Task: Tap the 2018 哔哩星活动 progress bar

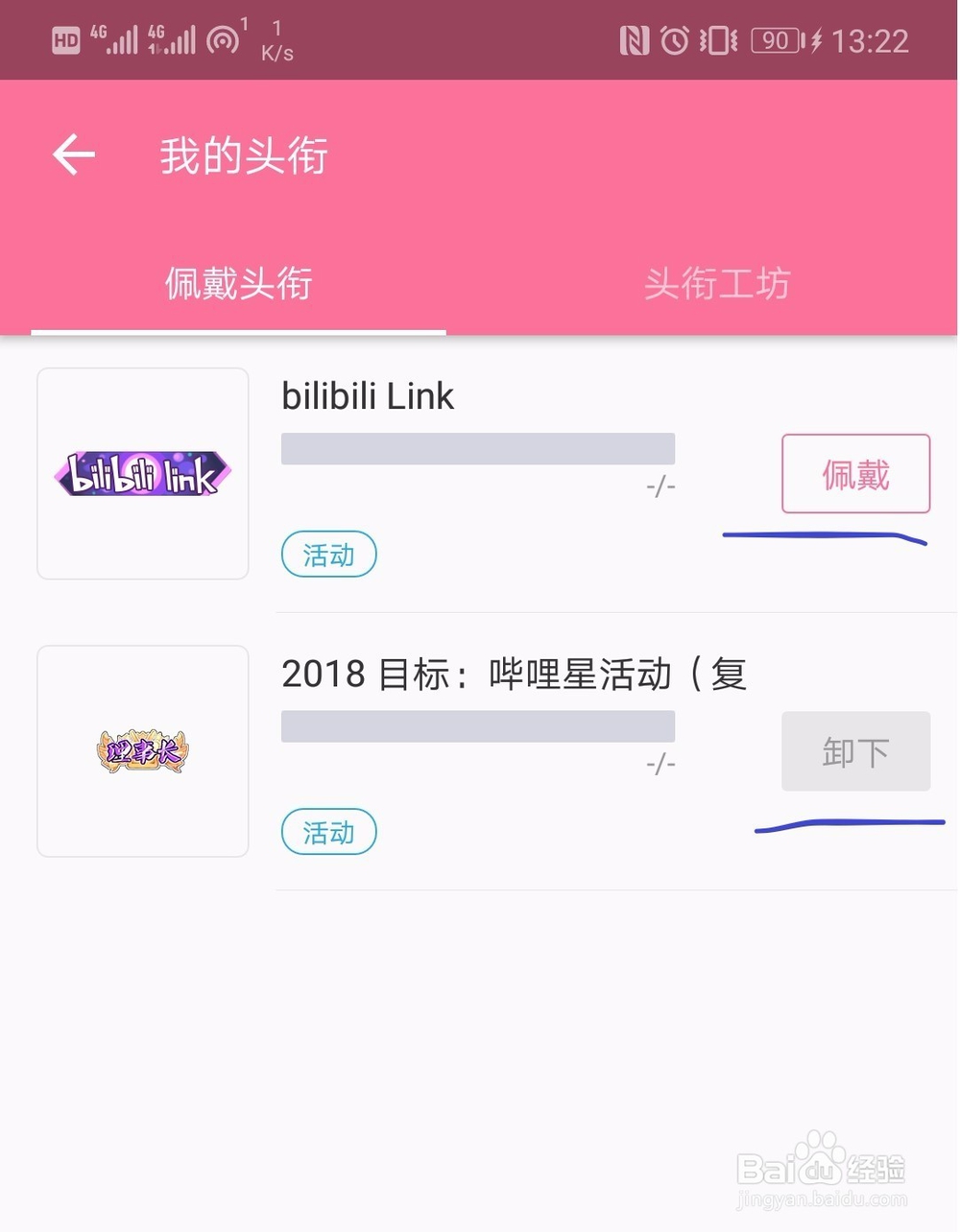Action: pos(477,725)
